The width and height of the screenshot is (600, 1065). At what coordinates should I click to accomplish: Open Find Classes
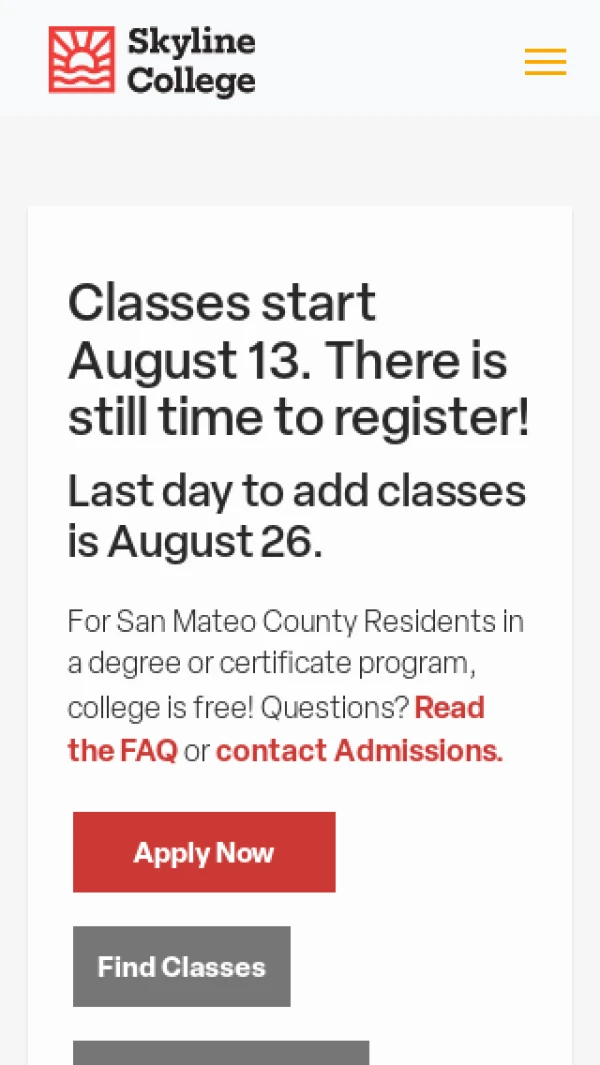pyautogui.click(x=182, y=966)
